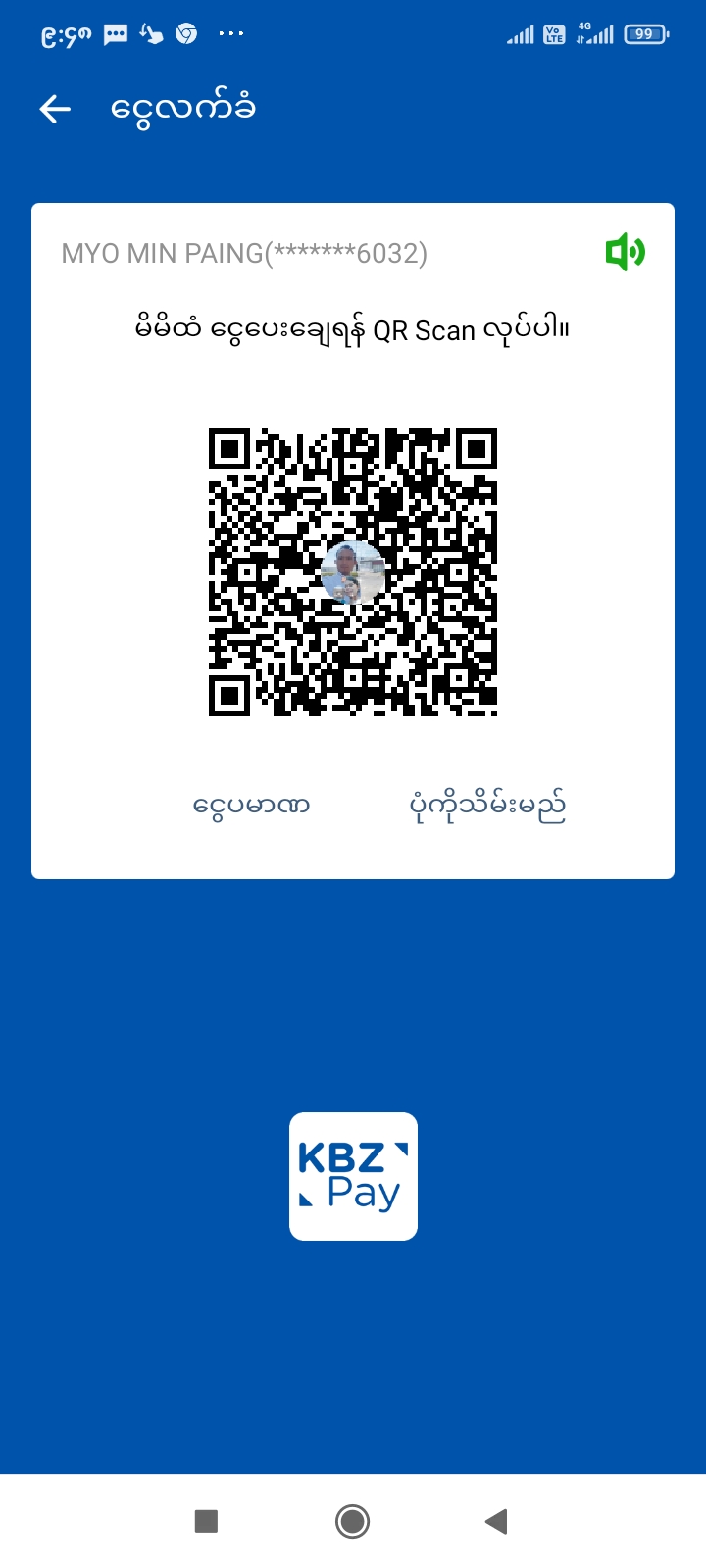This screenshot has height=1568, width=706.
Task: Open the ငွေပမာဏ amount option
Action: pos(251,807)
